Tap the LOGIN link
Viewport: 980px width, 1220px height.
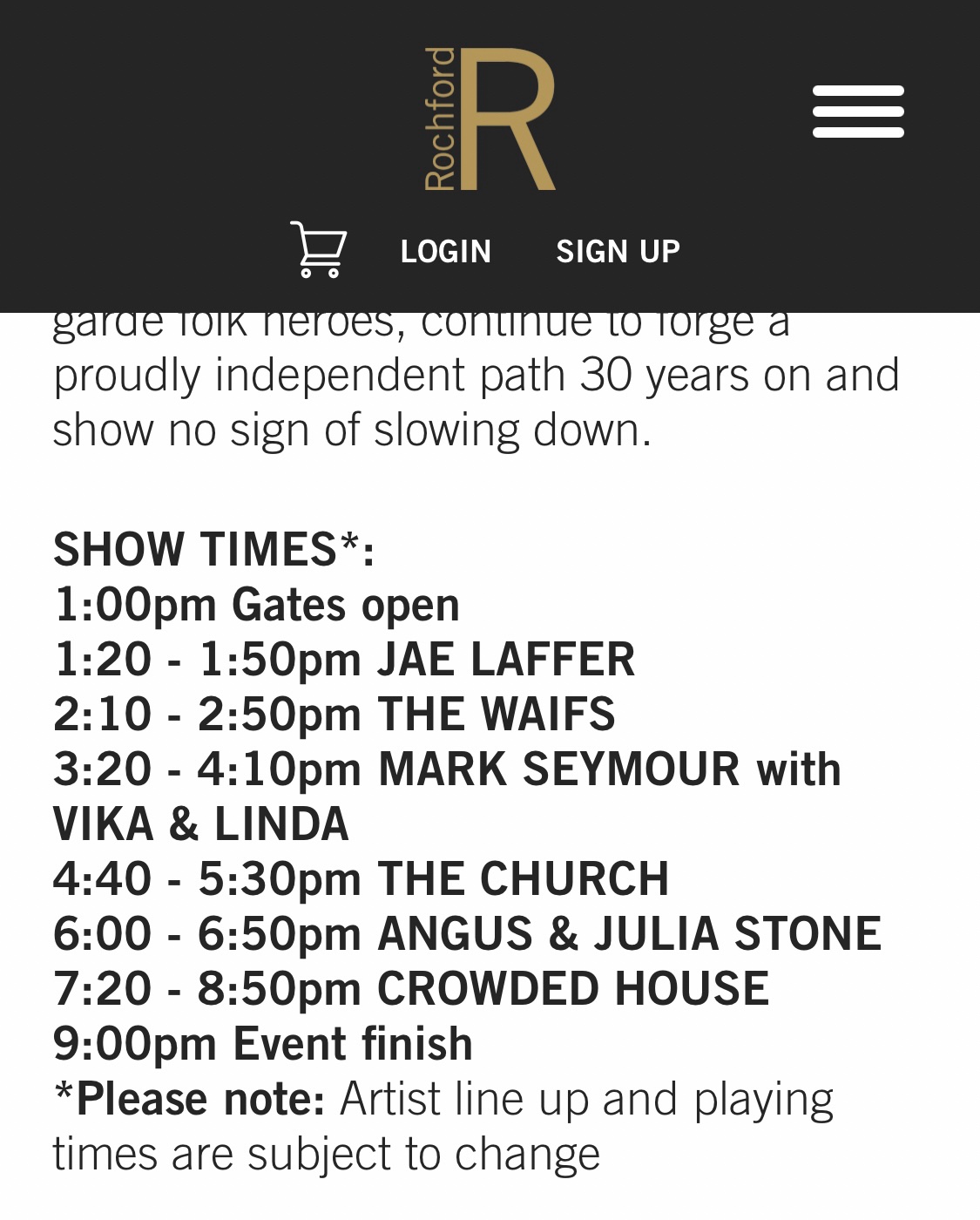[x=446, y=251]
